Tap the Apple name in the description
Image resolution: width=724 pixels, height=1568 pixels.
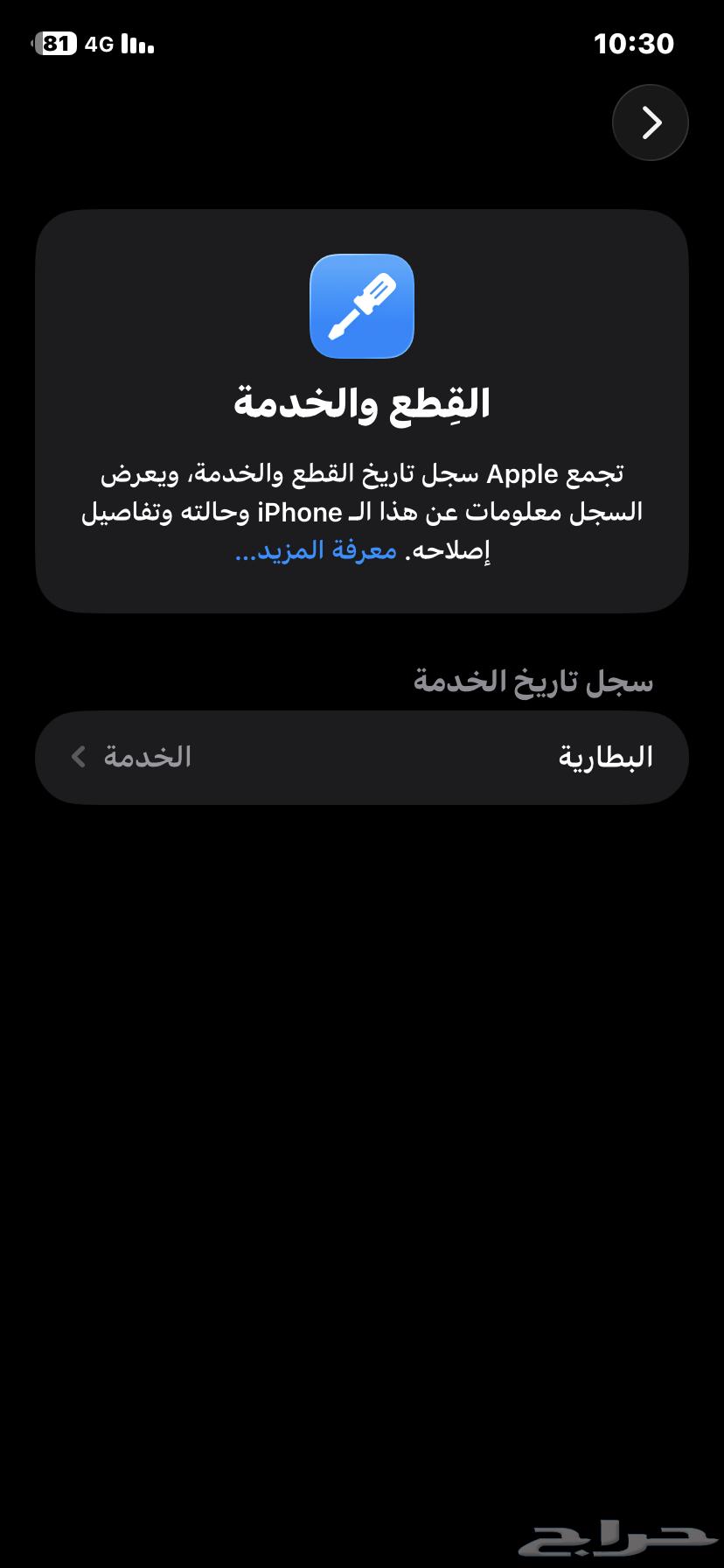pos(519,473)
